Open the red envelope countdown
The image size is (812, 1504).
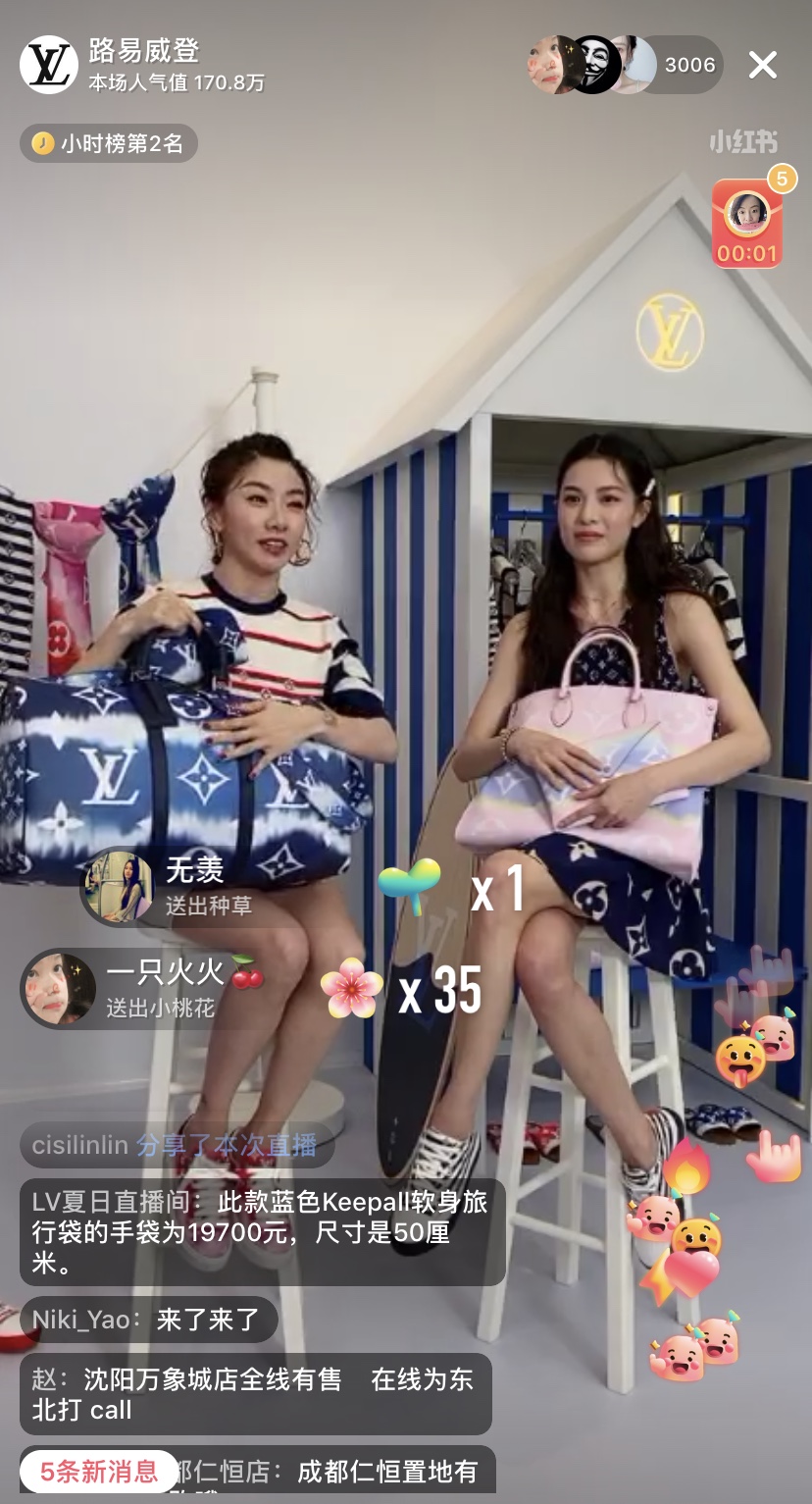[x=747, y=224]
